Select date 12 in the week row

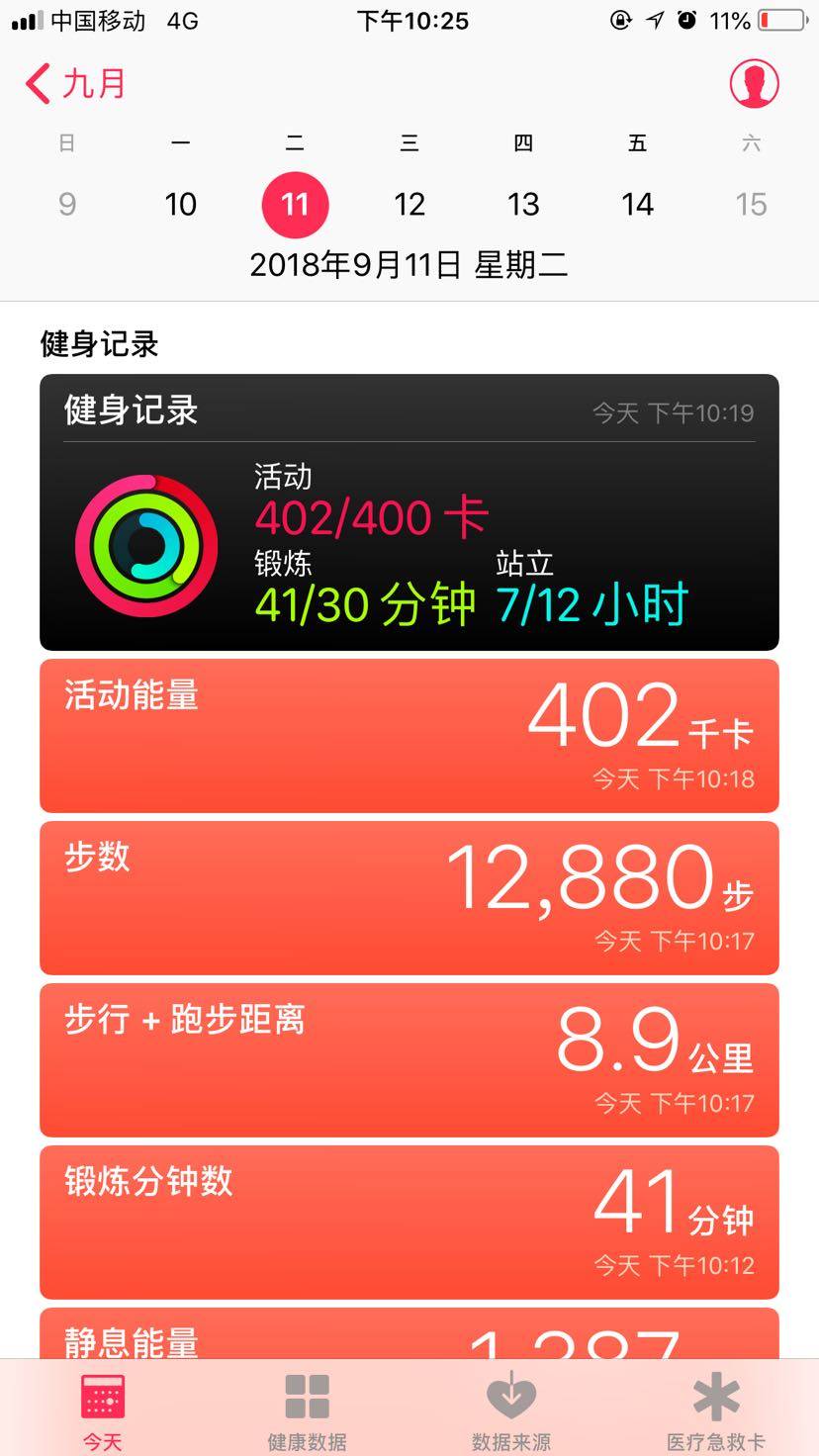pos(409,205)
